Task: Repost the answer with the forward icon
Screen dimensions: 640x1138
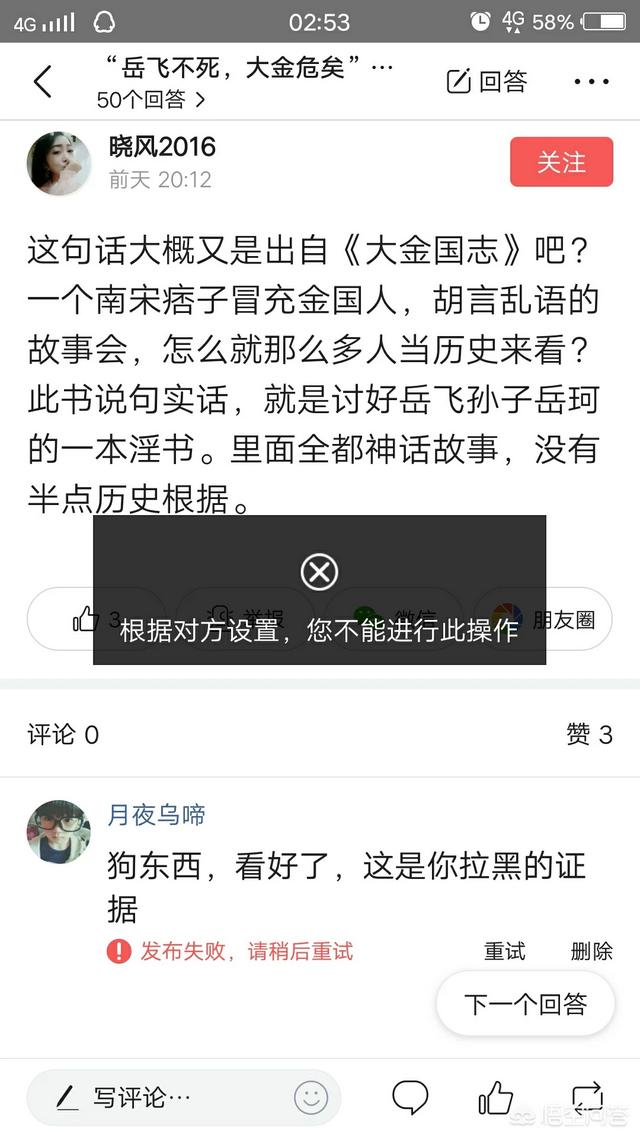Action: (x=588, y=1098)
